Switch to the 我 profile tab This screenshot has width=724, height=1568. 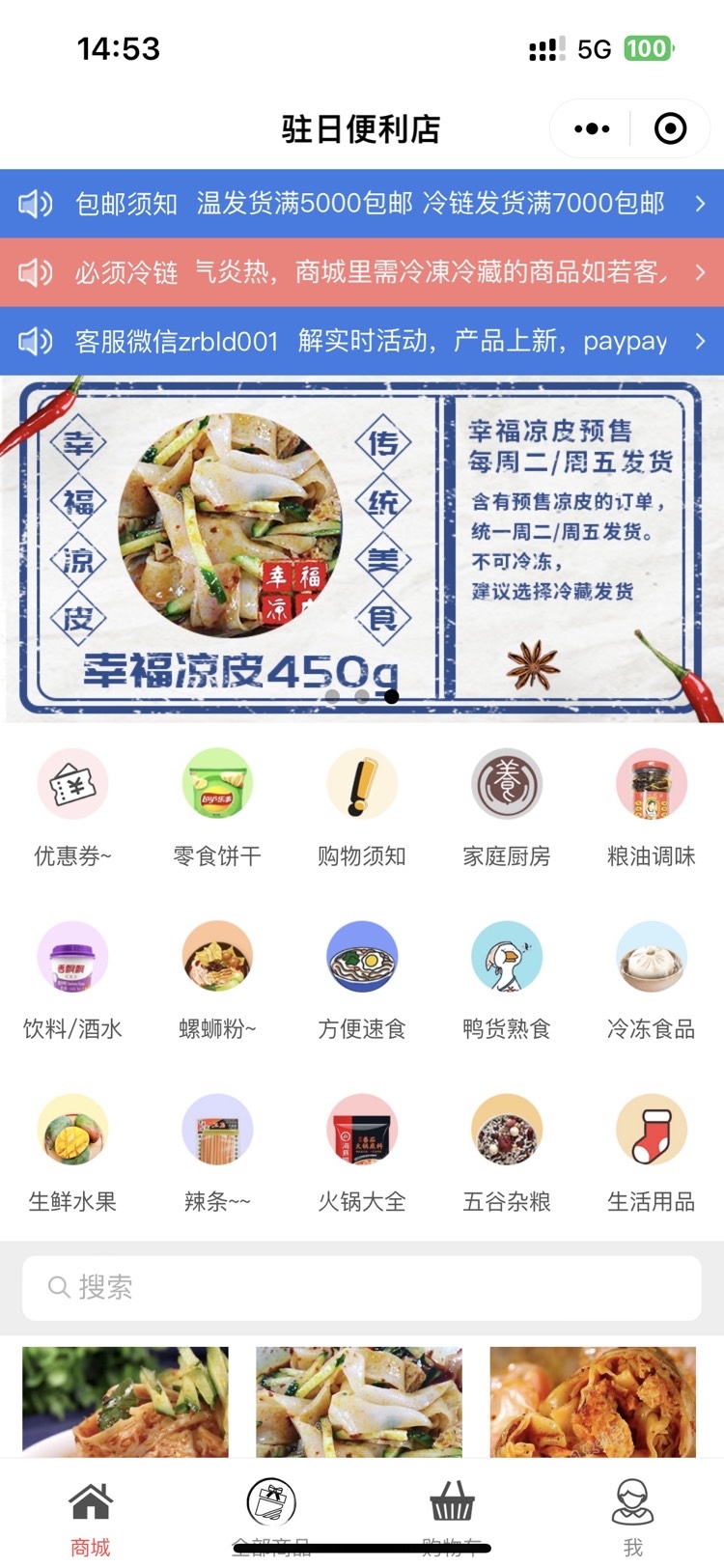tap(633, 1518)
